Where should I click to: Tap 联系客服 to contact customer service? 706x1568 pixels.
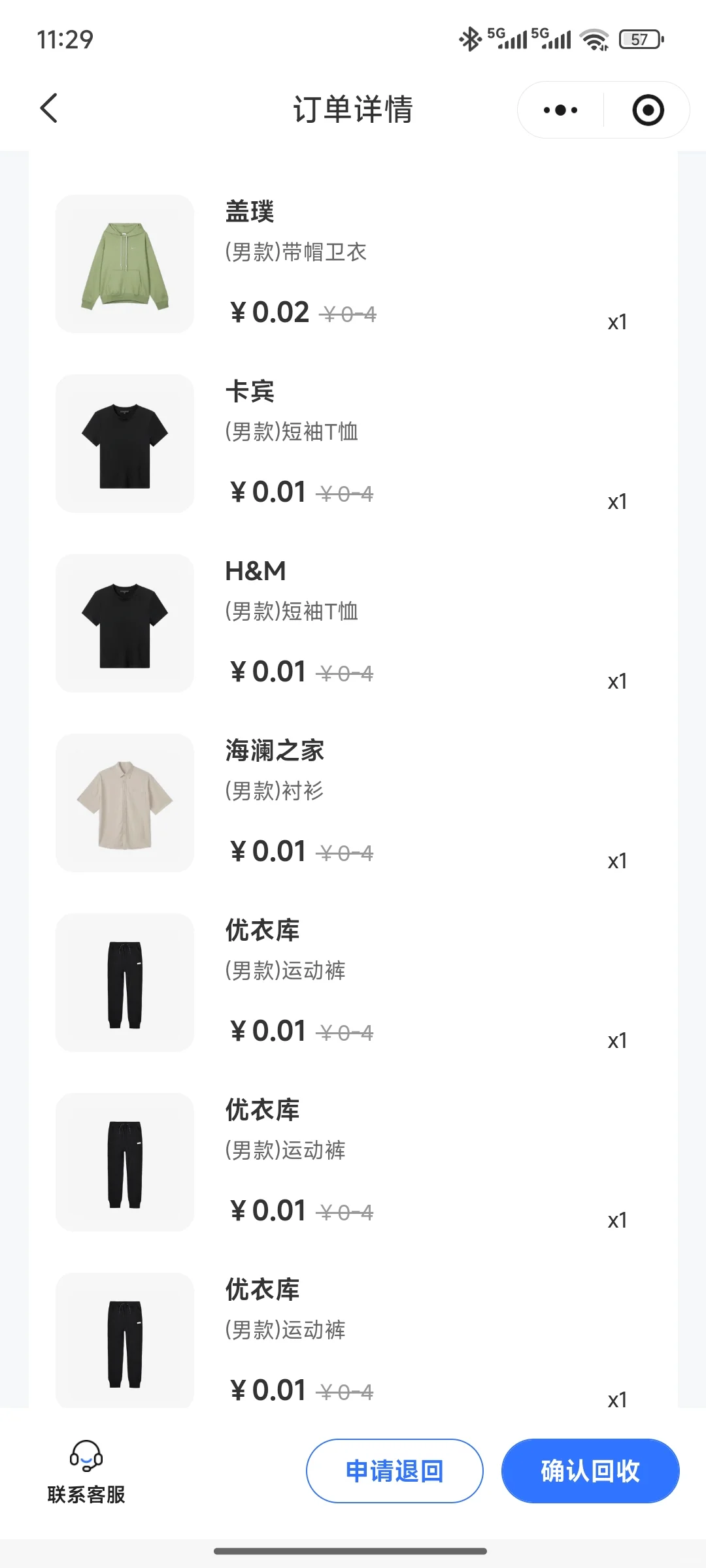[x=86, y=1471]
